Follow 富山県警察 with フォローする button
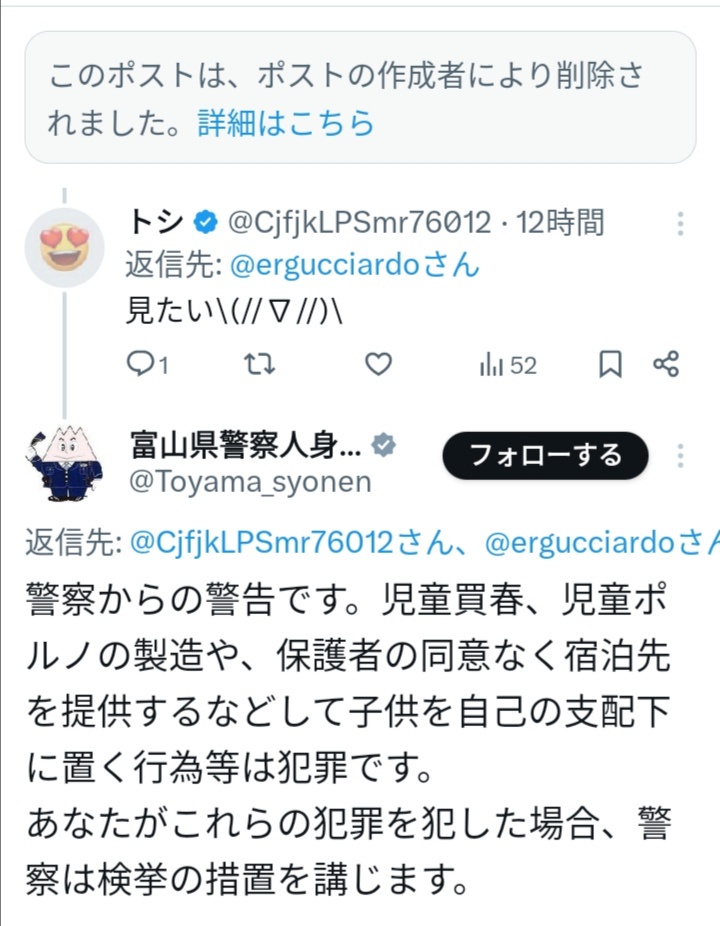Screen dimensions: 720x926 (x=545, y=456)
